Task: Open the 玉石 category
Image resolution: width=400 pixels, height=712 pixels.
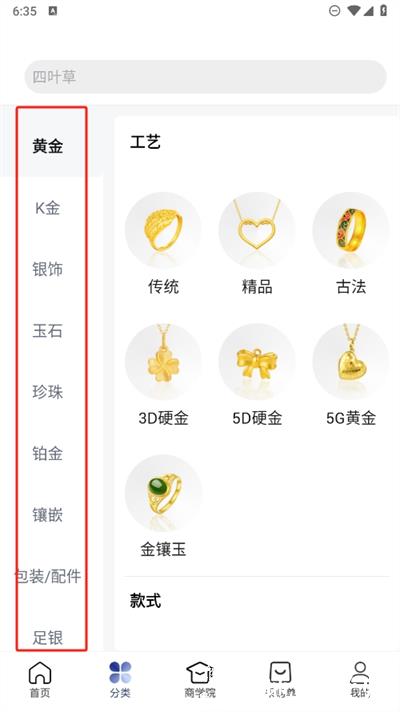Action: [x=48, y=331]
